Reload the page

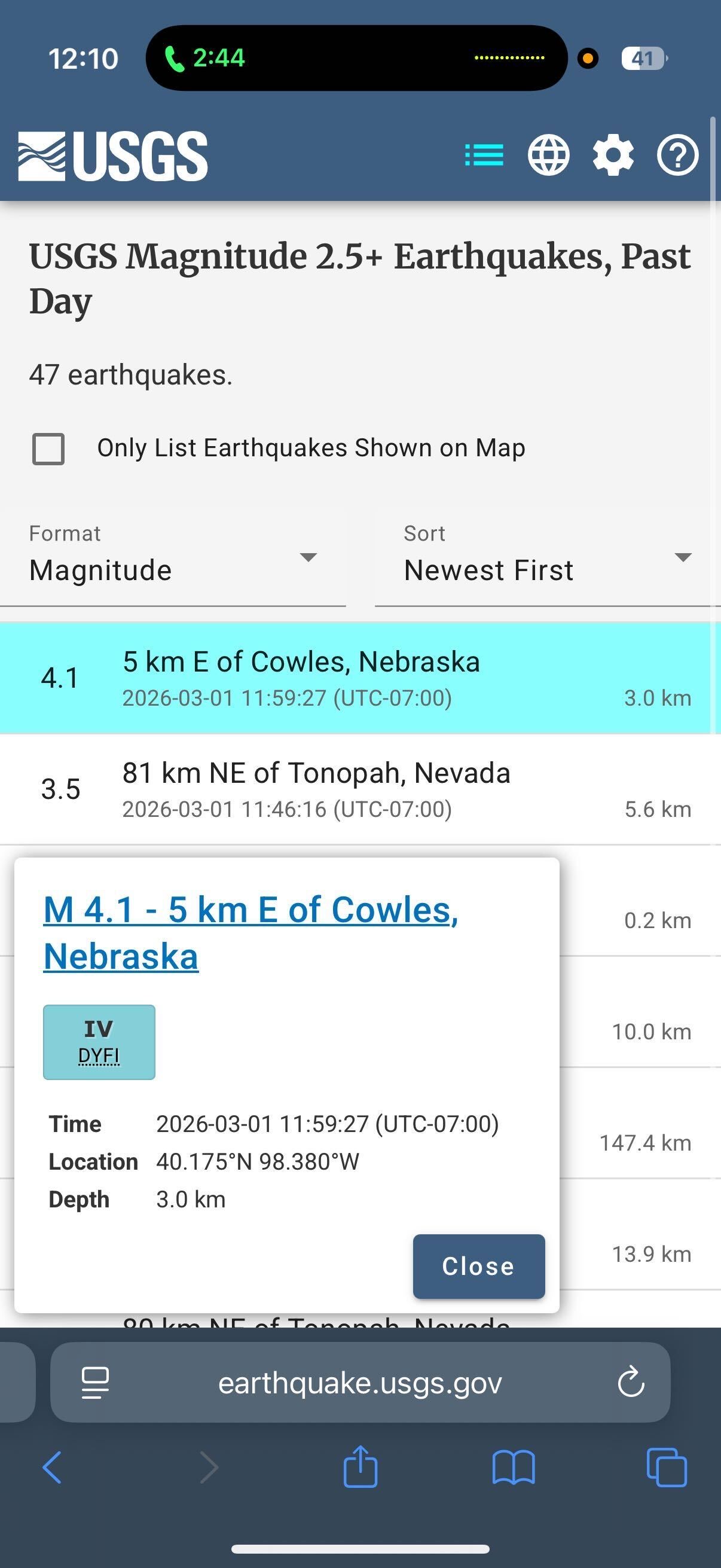click(x=631, y=1381)
